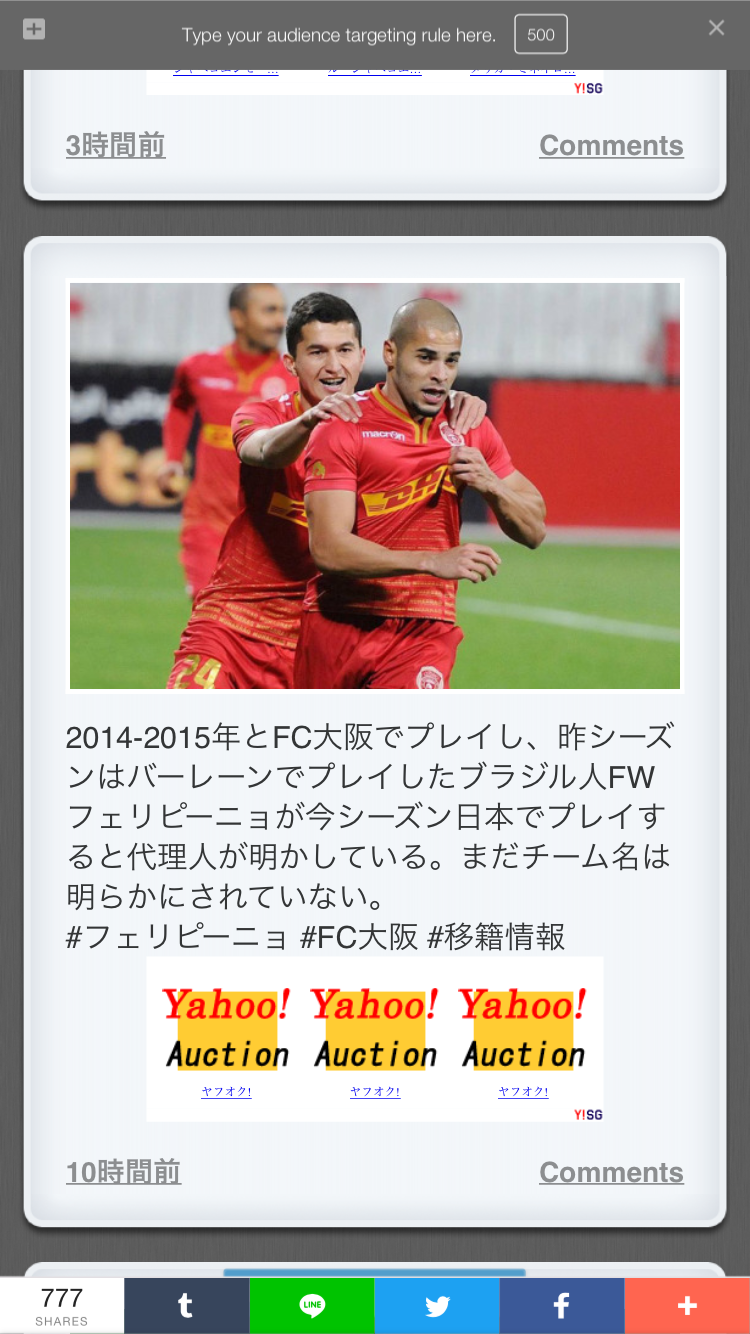Close the audience targeting bar
Viewport: 750px width, 1334px height.
point(716,28)
